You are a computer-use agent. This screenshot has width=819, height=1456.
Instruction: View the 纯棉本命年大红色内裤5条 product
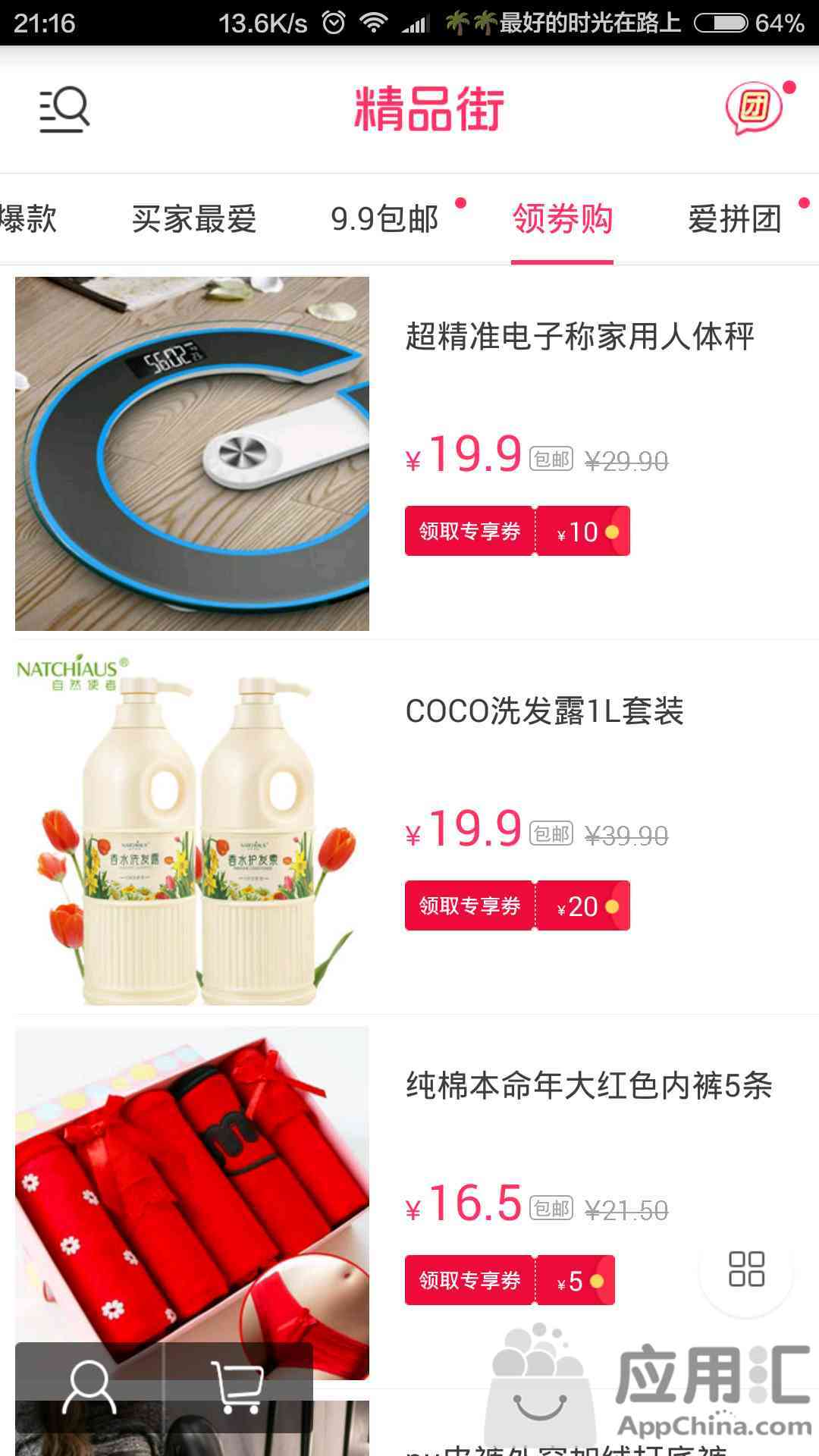pyautogui.click(x=588, y=1086)
